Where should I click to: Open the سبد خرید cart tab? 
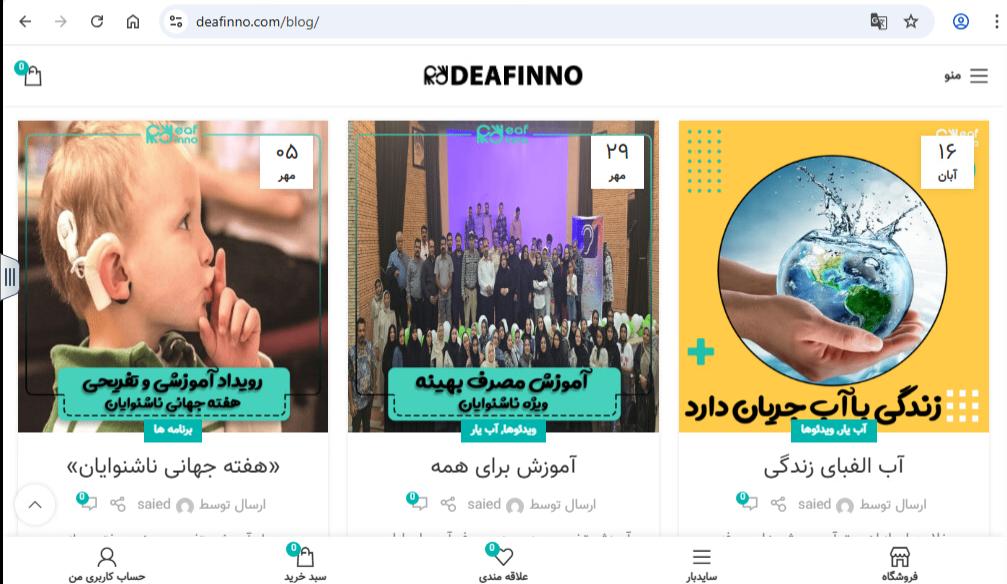[x=305, y=563]
